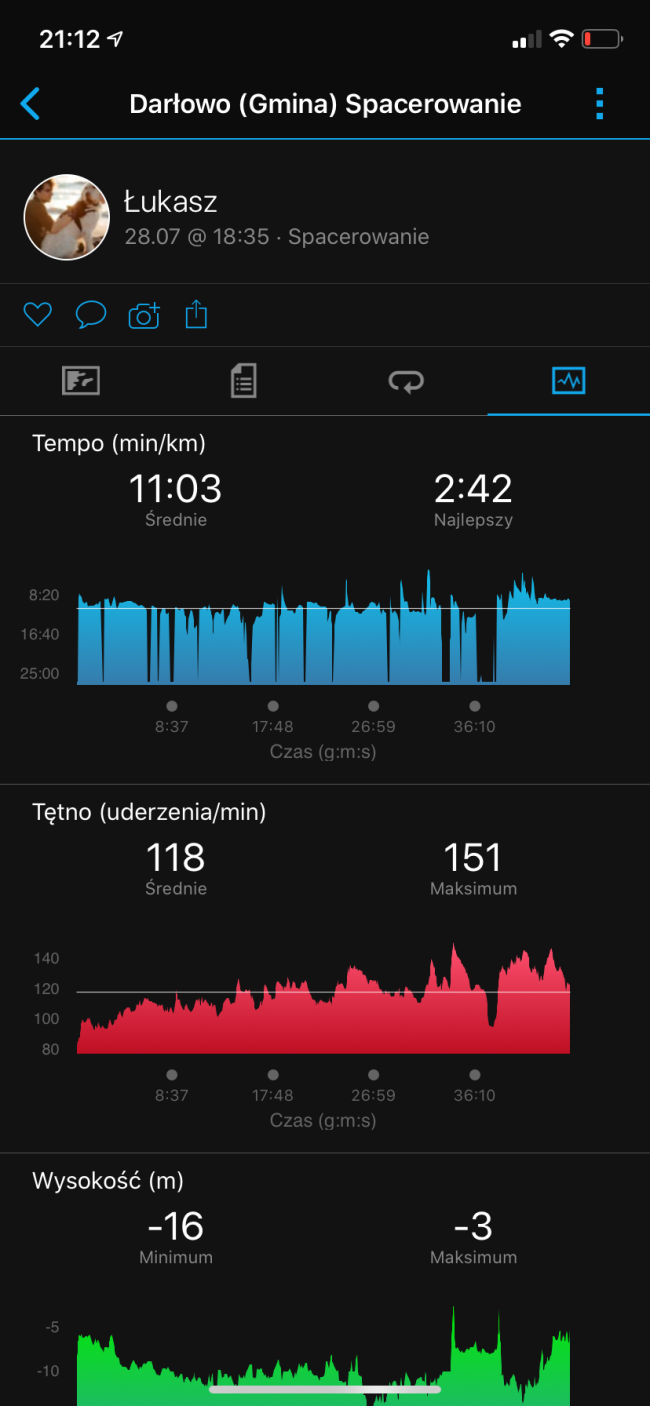The height and width of the screenshot is (1406, 650).
Task: Add a photo with the camera icon
Action: (144, 316)
